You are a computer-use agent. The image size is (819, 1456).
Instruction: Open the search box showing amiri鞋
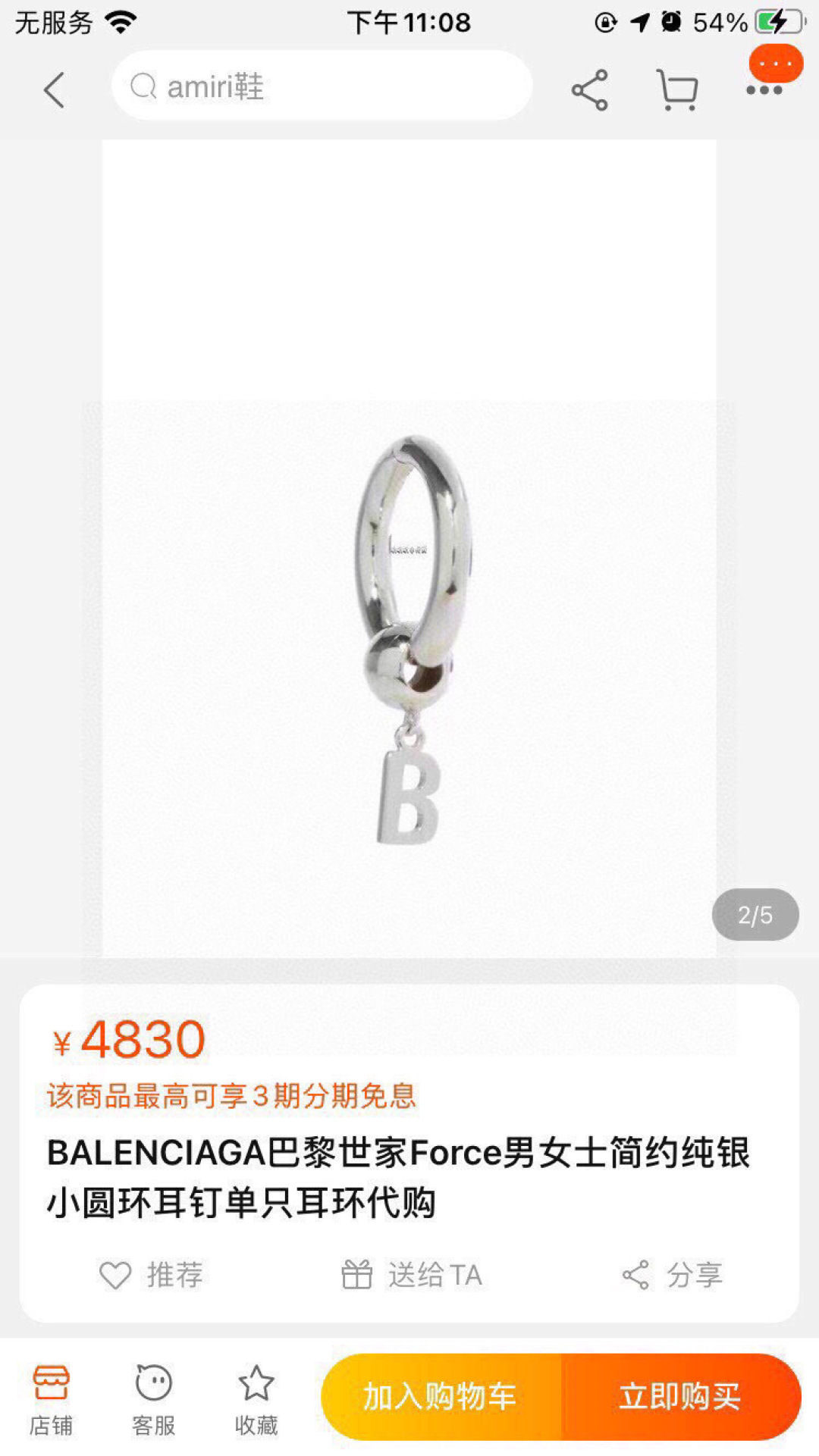(x=322, y=86)
